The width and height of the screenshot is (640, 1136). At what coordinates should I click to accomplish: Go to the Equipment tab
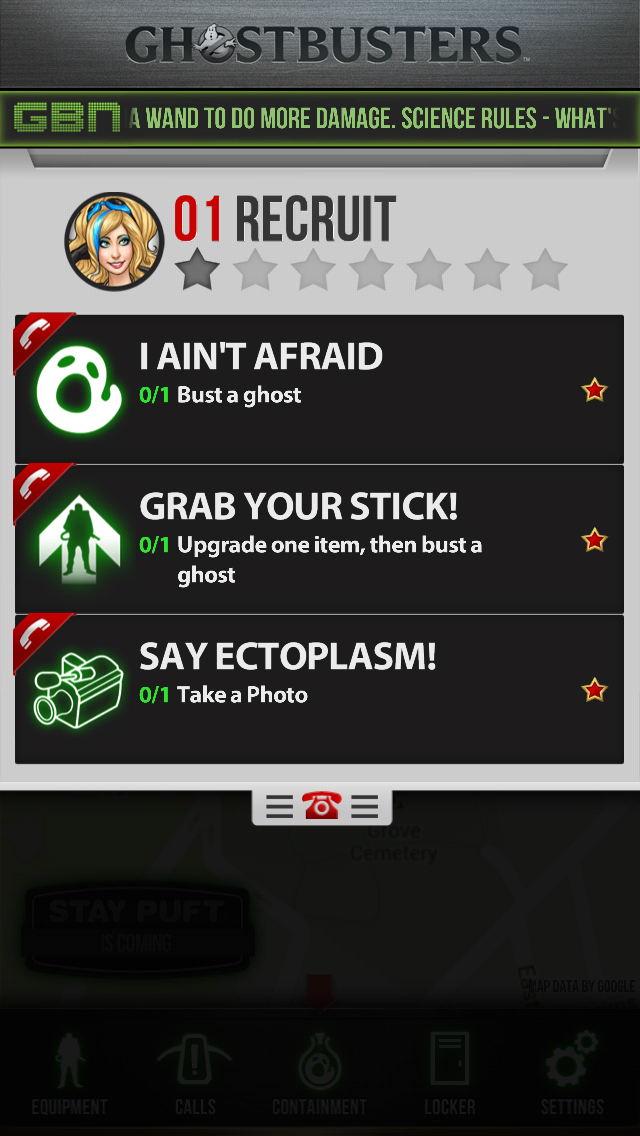(70, 1074)
